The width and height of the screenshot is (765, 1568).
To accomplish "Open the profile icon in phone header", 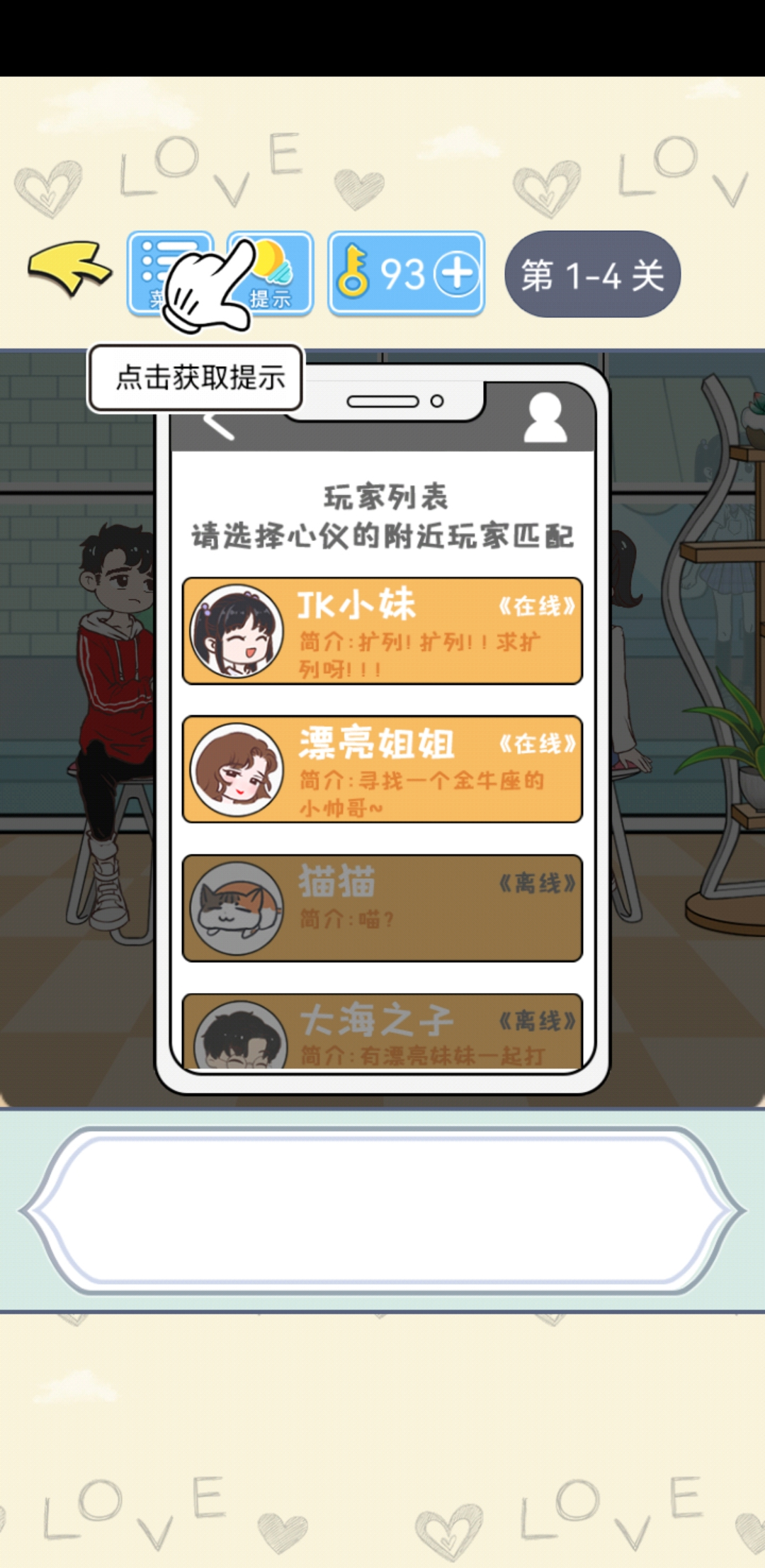I will point(545,419).
